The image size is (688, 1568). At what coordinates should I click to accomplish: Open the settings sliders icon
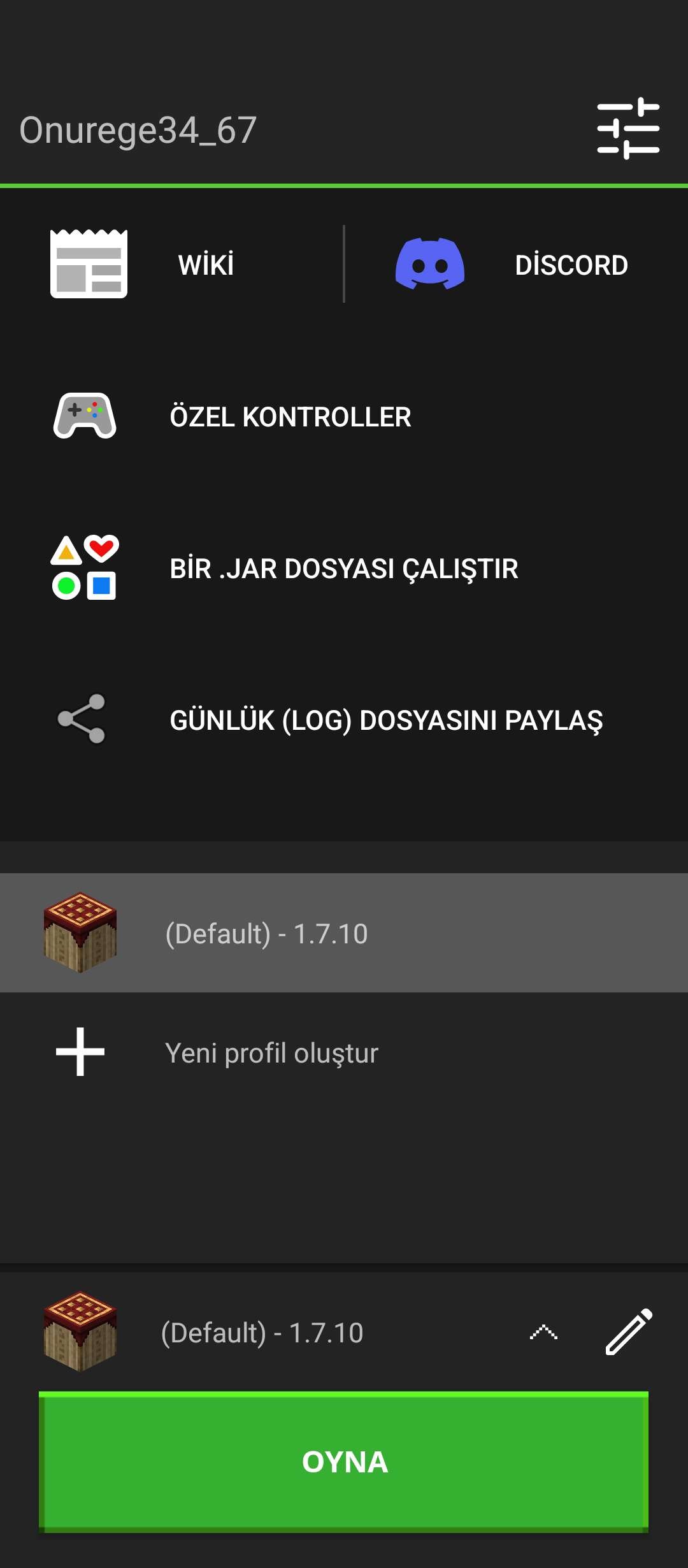click(628, 129)
